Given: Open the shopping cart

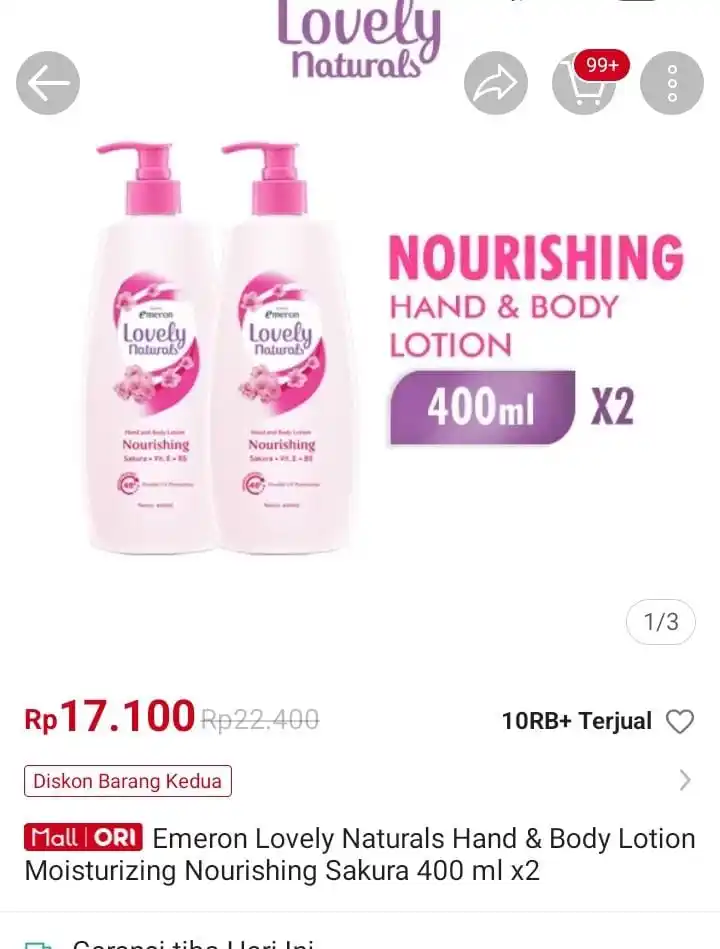Looking at the screenshot, I should [584, 83].
